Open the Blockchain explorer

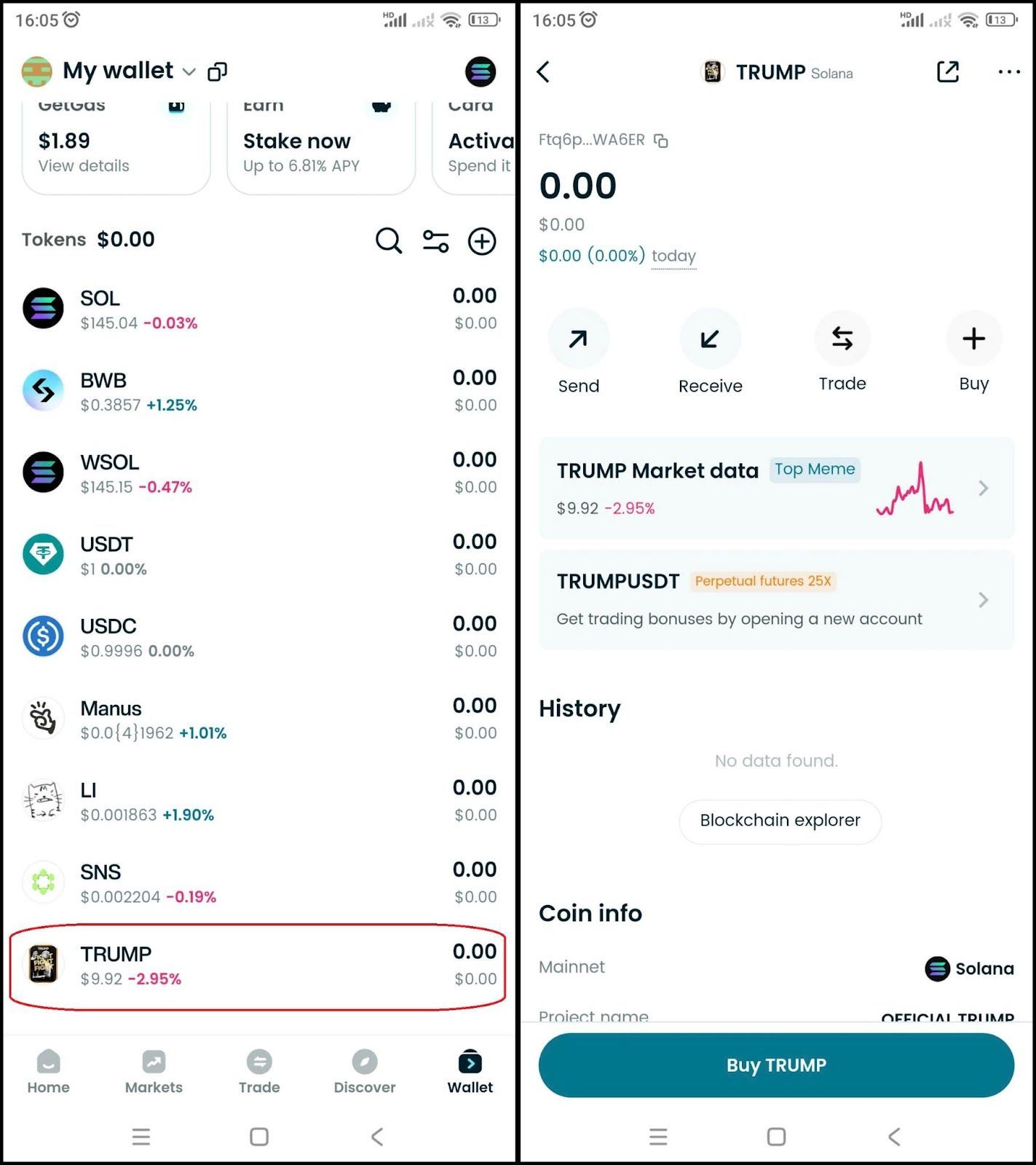tap(780, 821)
